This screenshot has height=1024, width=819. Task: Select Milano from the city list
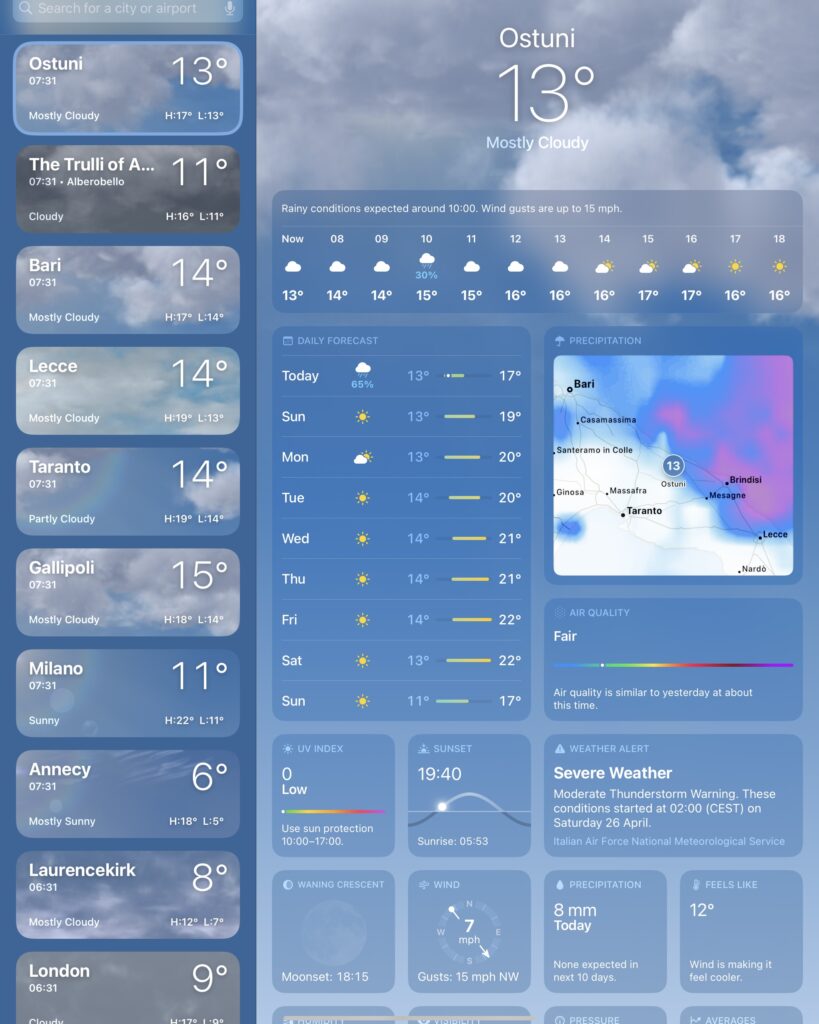click(128, 693)
